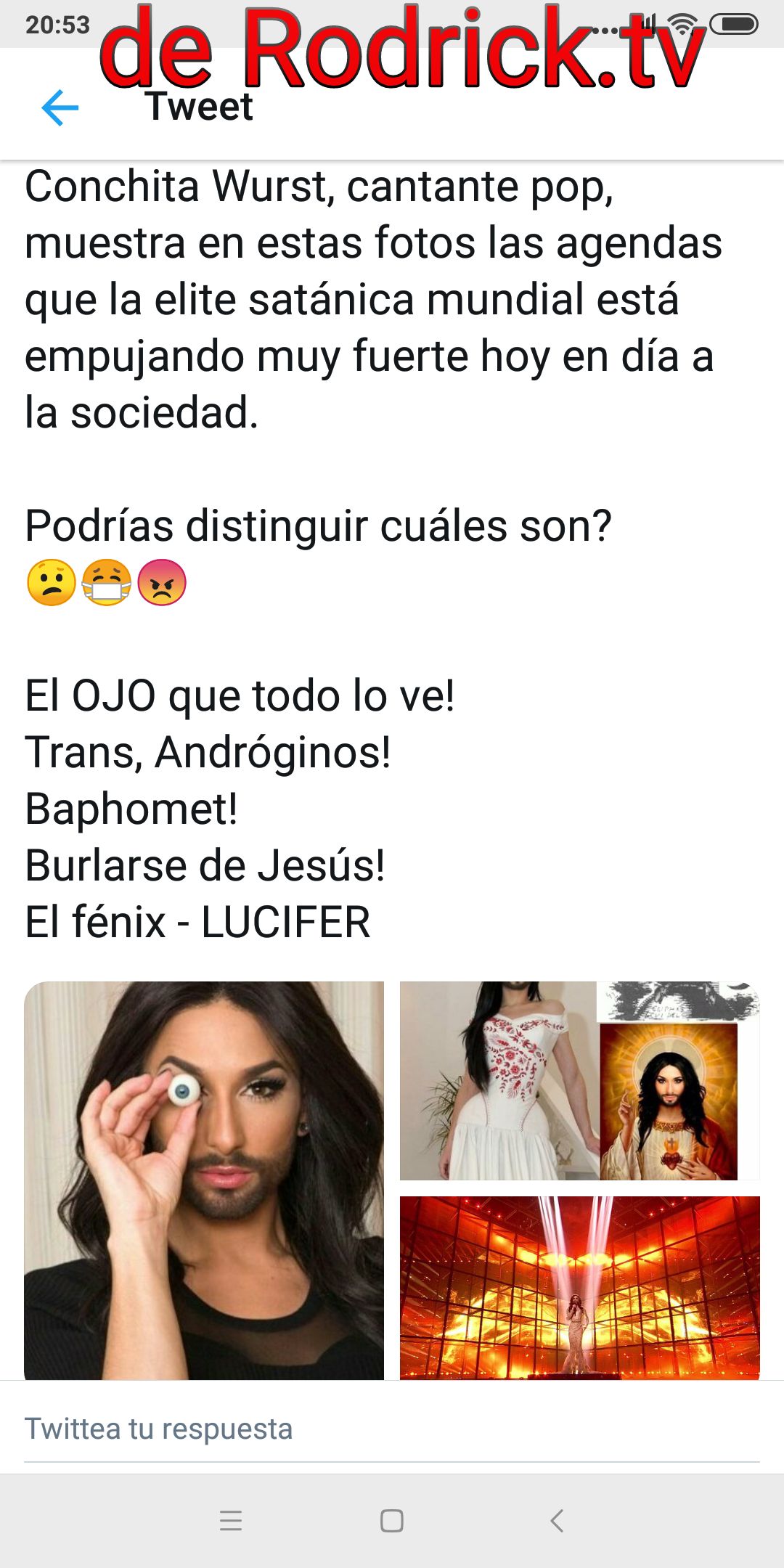The width and height of the screenshot is (784, 1568).
Task: Open the white dress photo collage
Action: [x=579, y=1080]
